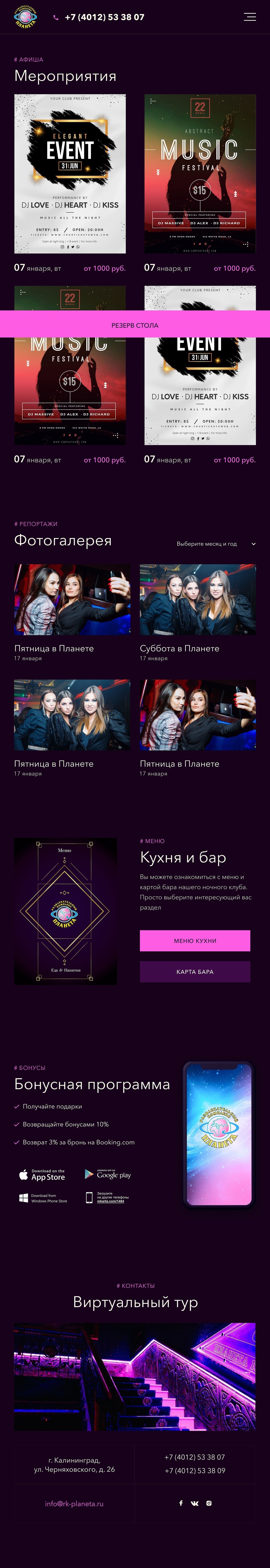Visit the club's Instagram page
This screenshot has width=270, height=1568.
point(209,1503)
